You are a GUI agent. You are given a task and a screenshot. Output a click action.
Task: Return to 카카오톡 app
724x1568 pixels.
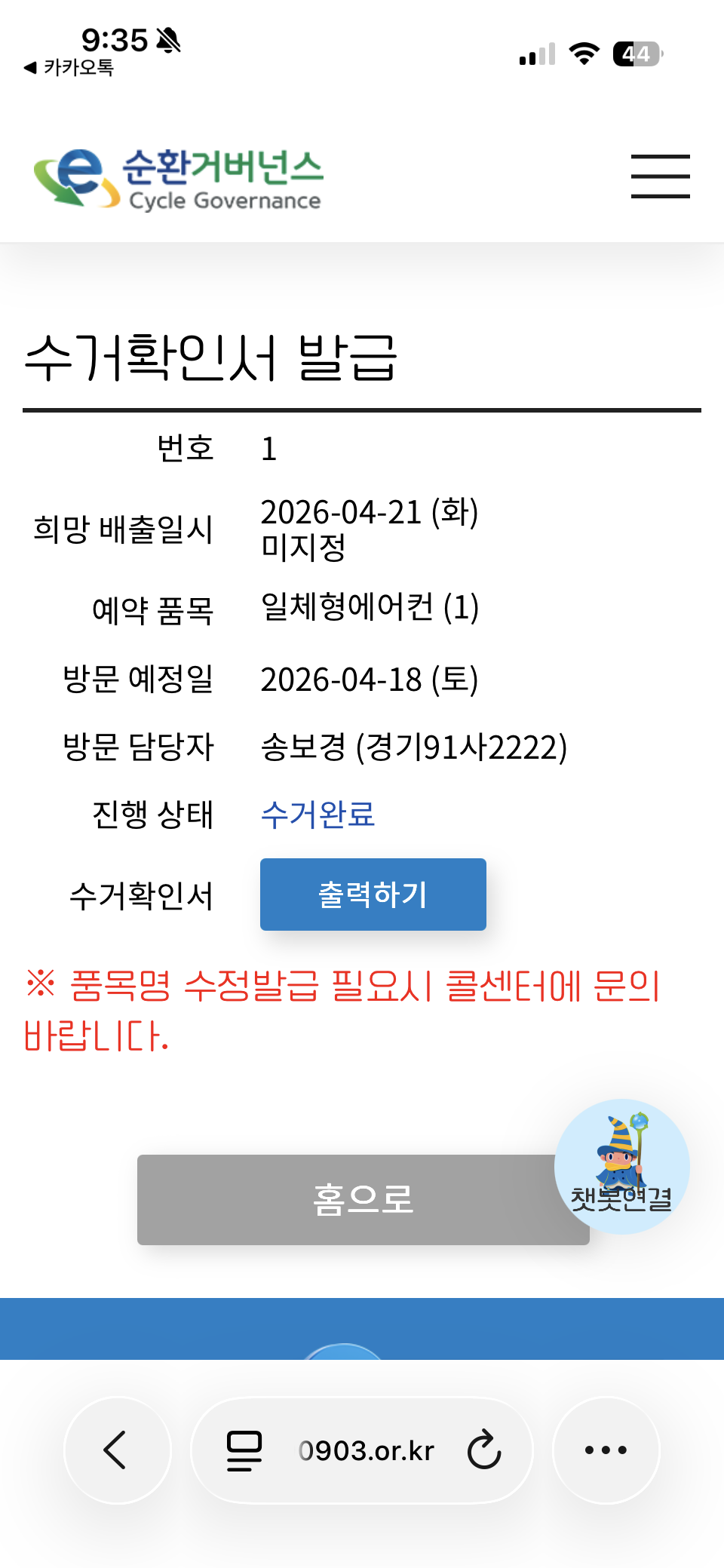(69, 68)
